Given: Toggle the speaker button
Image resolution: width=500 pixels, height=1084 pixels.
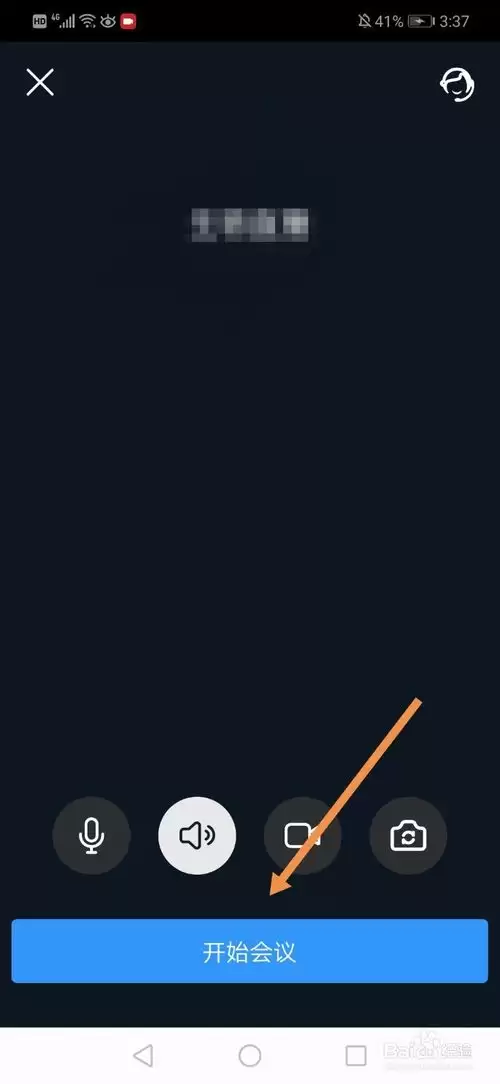Looking at the screenshot, I should pyautogui.click(x=197, y=836).
